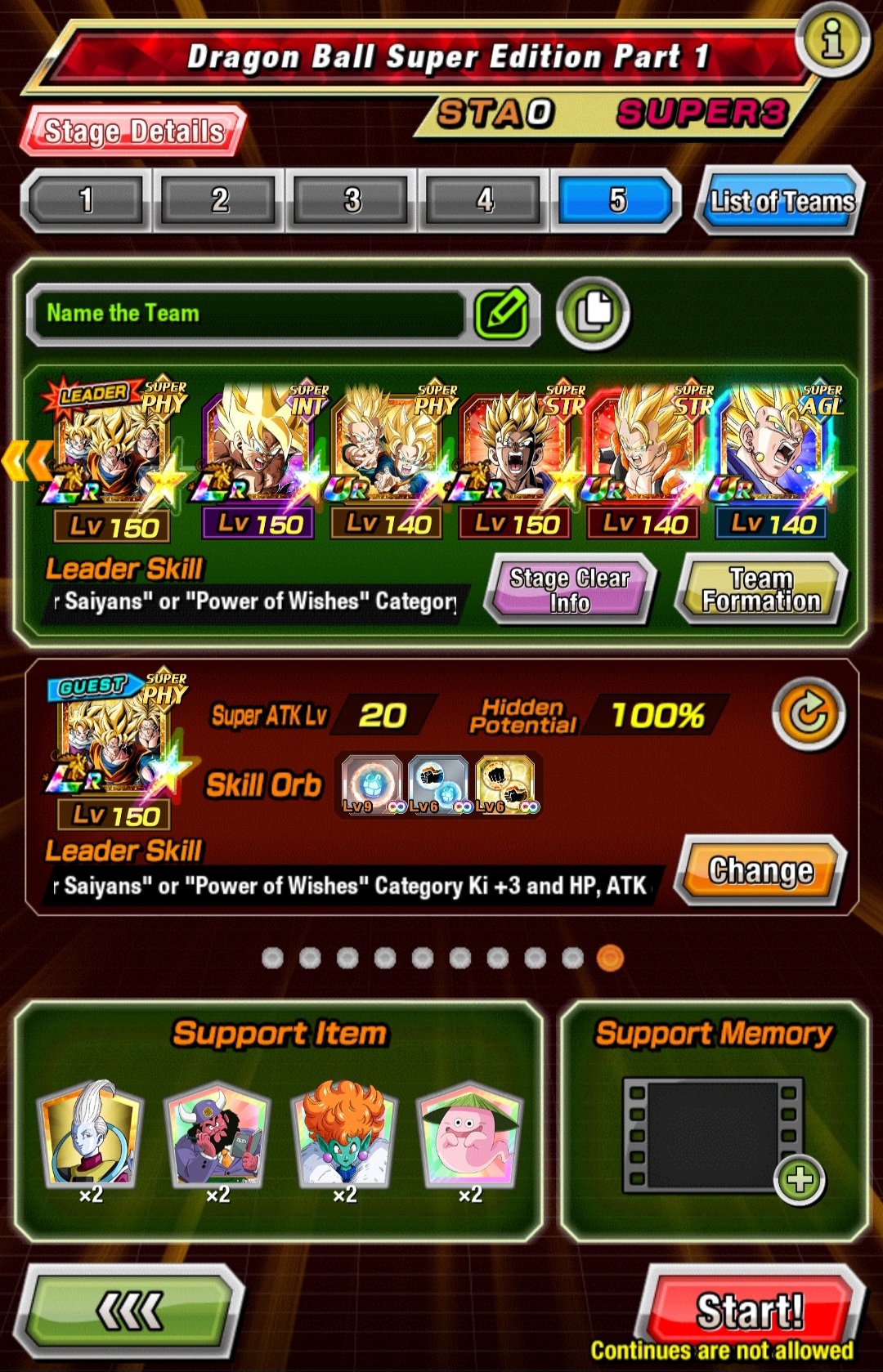Select team slot 4
The height and width of the screenshot is (1372, 883).
click(484, 200)
